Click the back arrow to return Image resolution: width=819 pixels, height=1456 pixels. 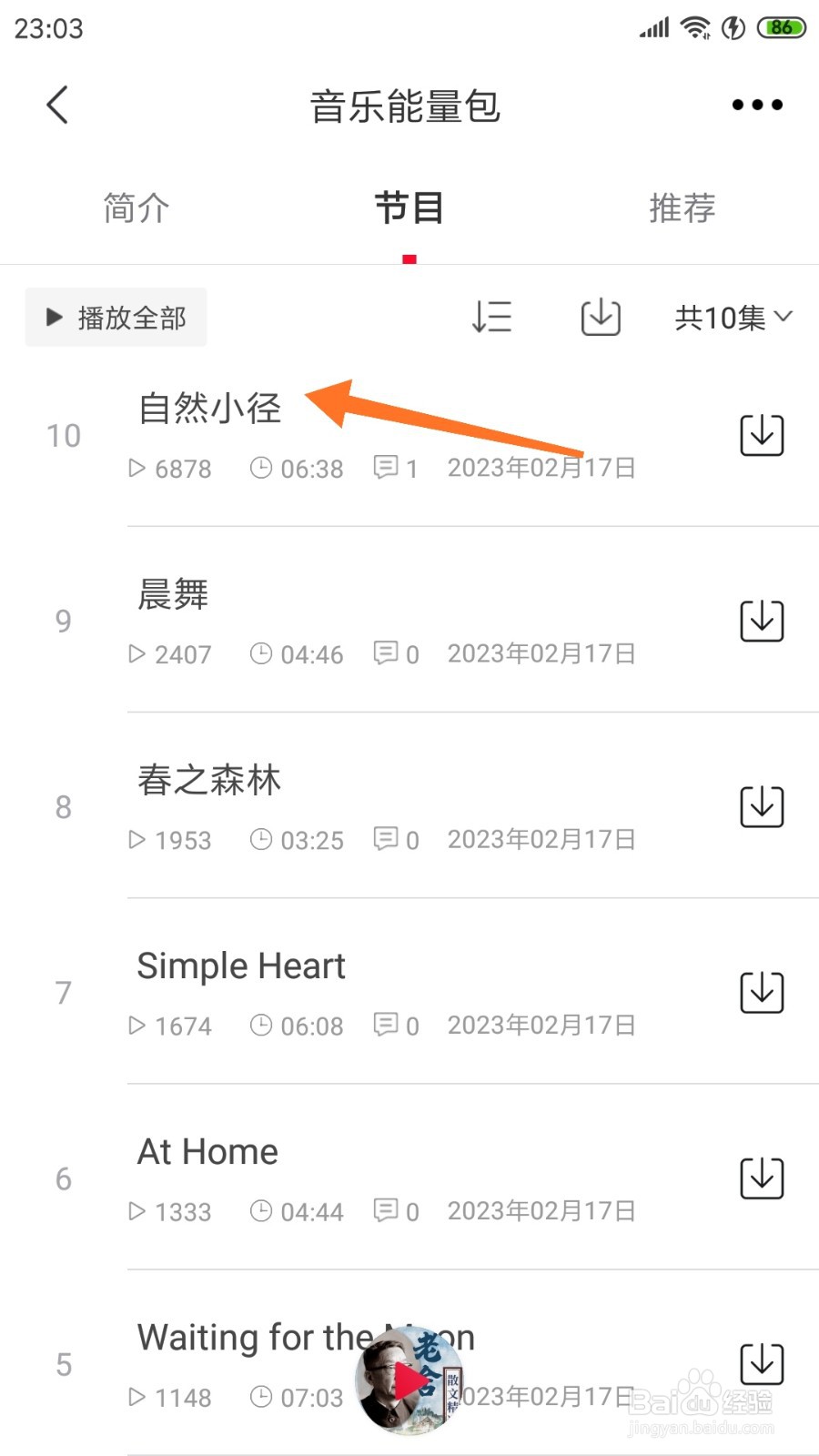pos(56,105)
